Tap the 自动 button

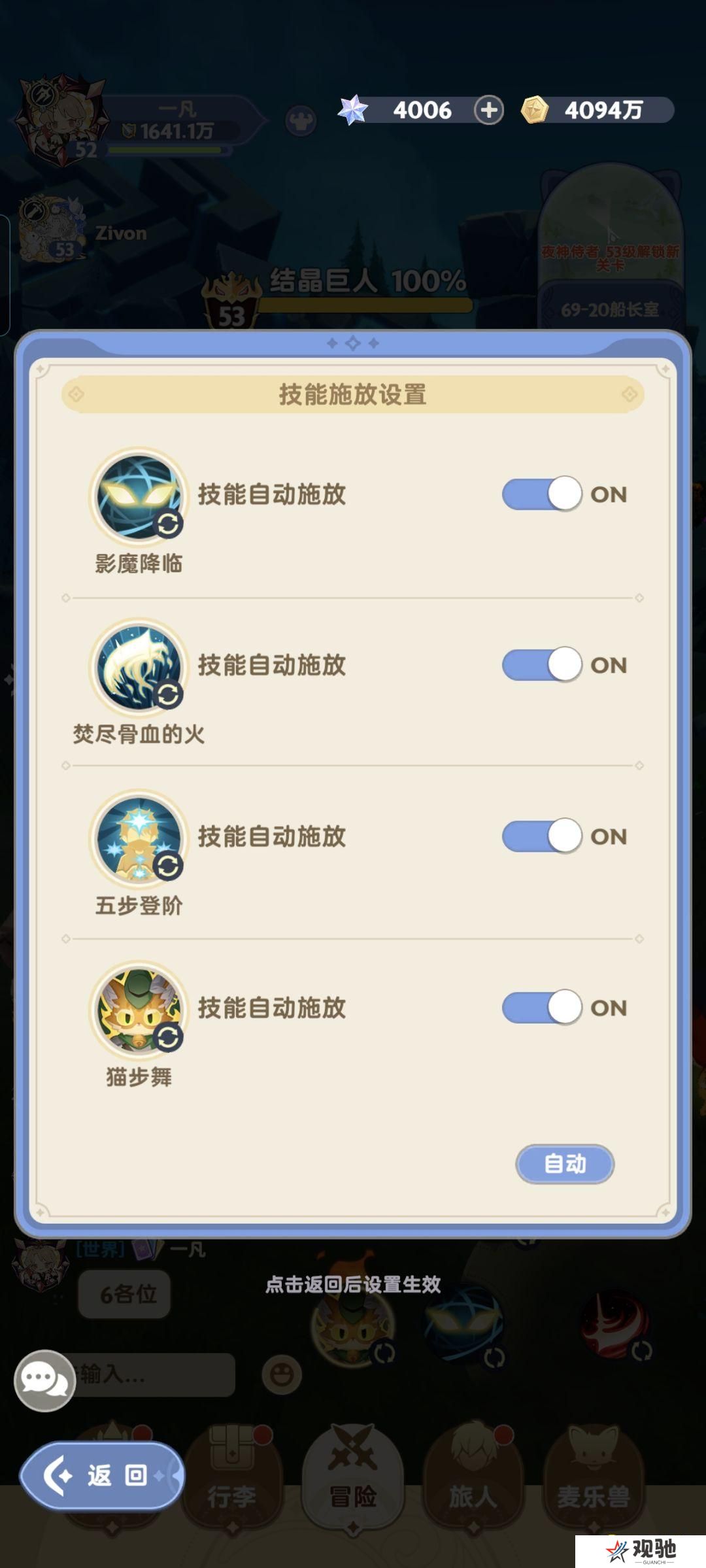pyautogui.click(x=565, y=1163)
